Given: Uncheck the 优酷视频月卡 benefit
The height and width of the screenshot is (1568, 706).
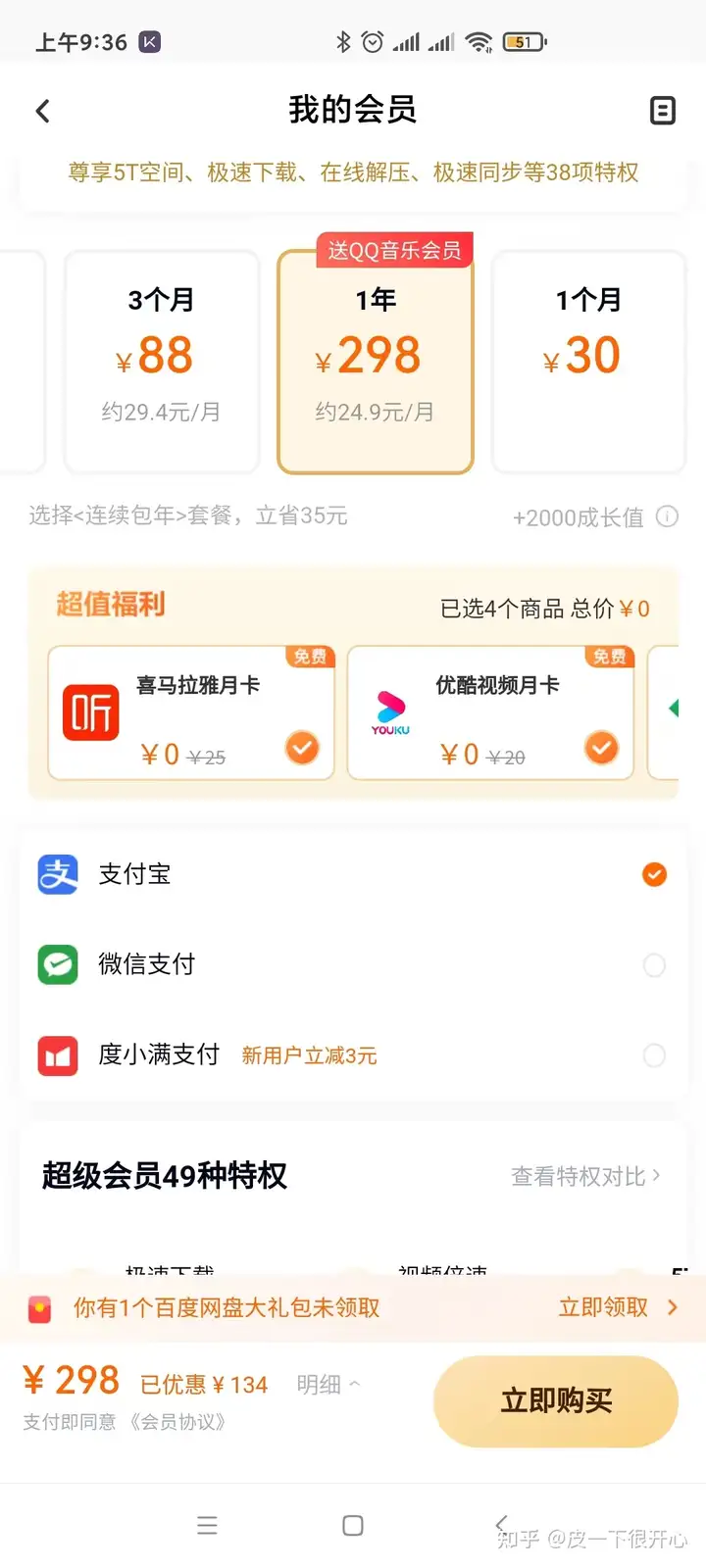Looking at the screenshot, I should (x=601, y=748).
